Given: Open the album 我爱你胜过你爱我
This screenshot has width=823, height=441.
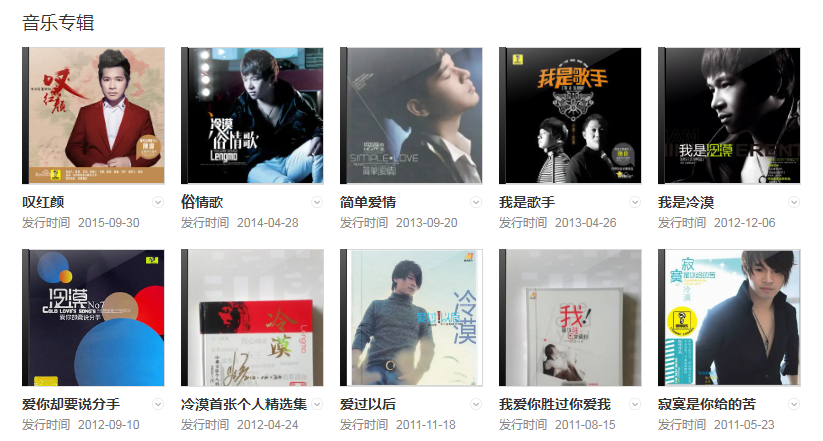Looking at the screenshot, I should (x=570, y=318).
